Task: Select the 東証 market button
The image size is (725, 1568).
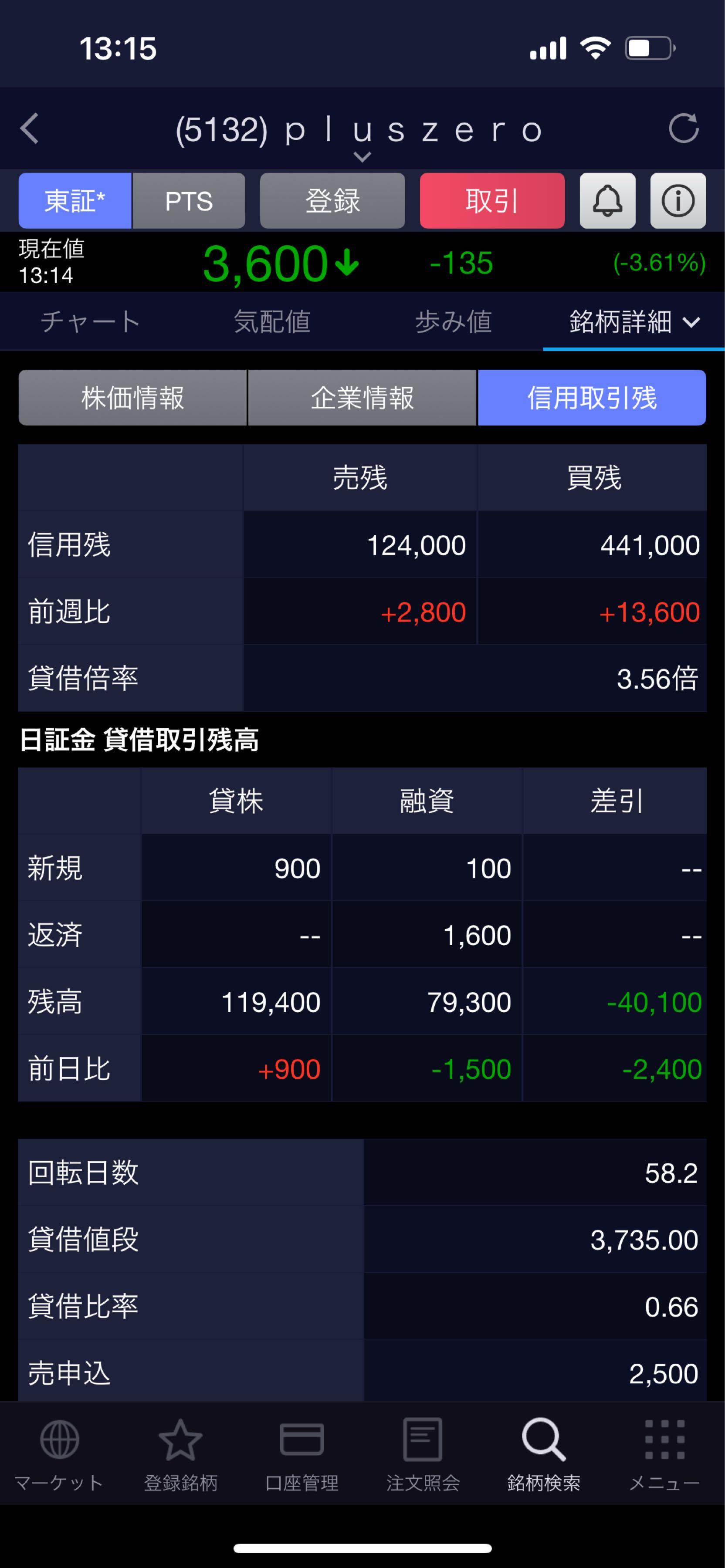Action: coord(75,201)
